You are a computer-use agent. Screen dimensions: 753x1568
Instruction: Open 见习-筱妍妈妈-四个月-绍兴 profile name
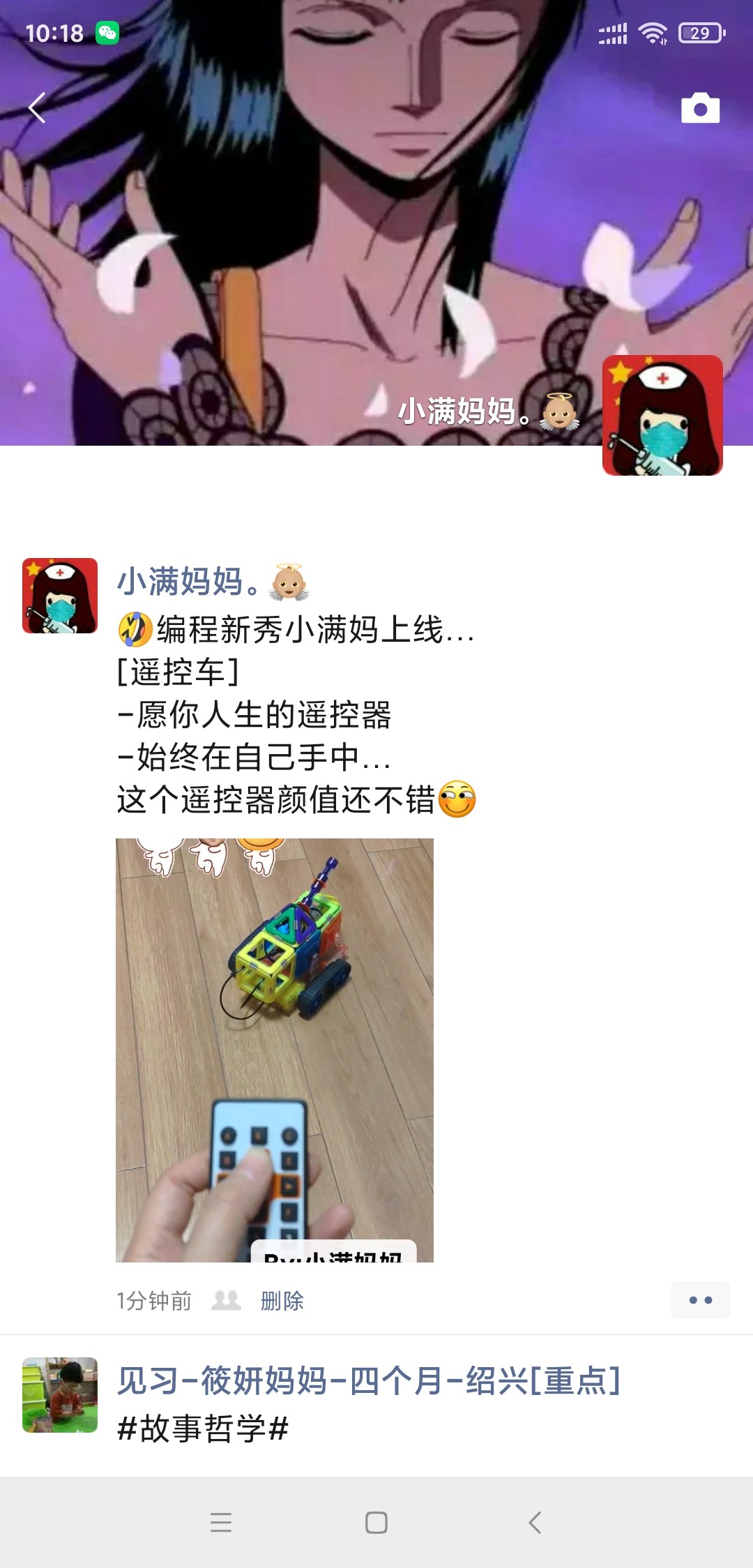pos(368,1380)
